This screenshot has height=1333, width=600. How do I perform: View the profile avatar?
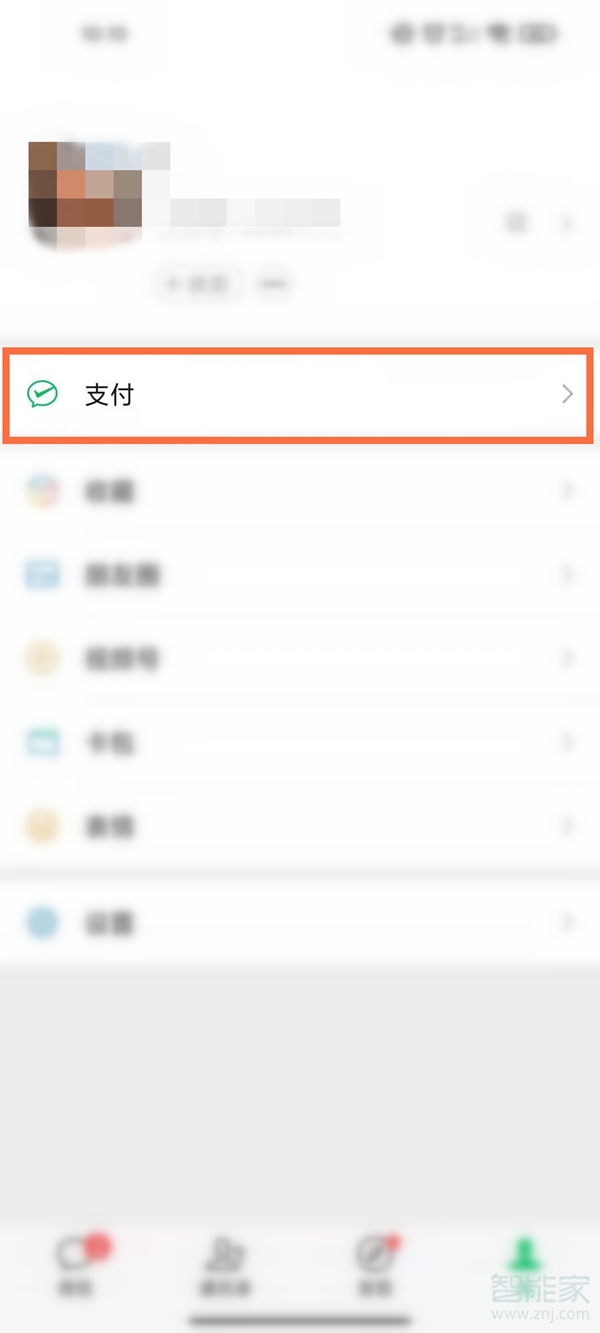coord(85,195)
